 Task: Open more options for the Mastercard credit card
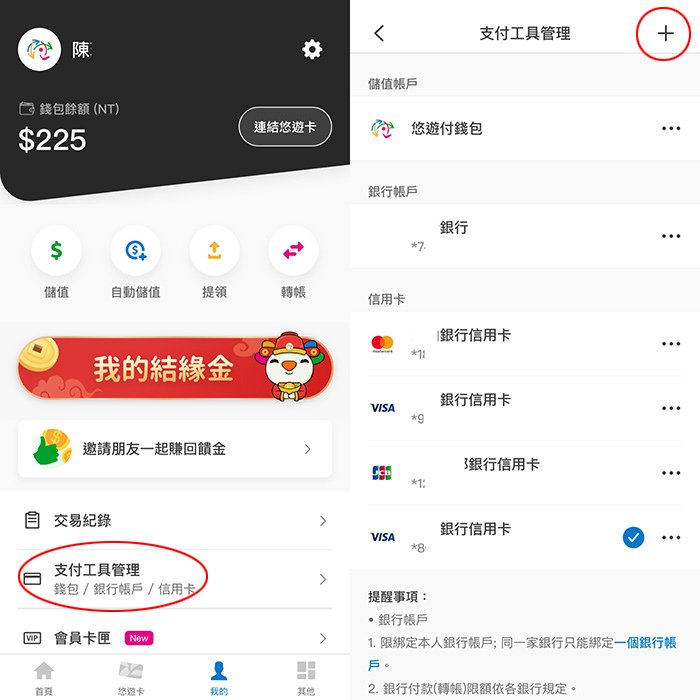pos(670,344)
